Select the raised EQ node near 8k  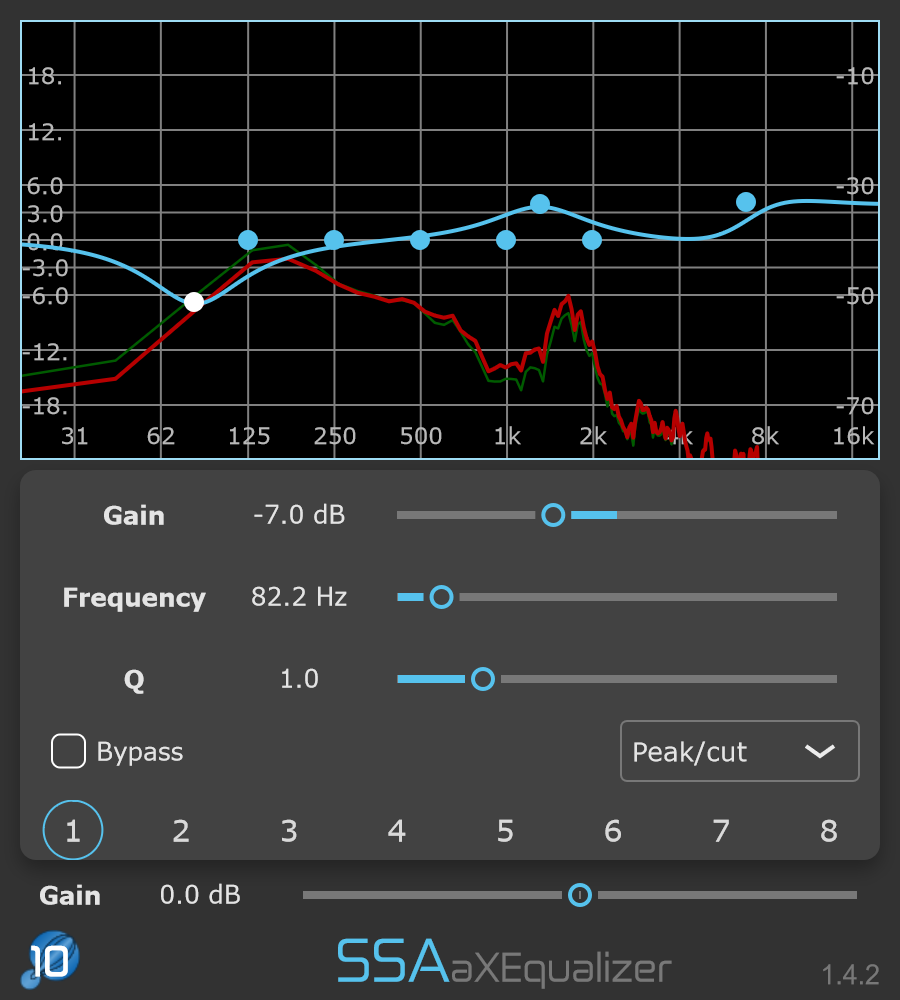[746, 202]
